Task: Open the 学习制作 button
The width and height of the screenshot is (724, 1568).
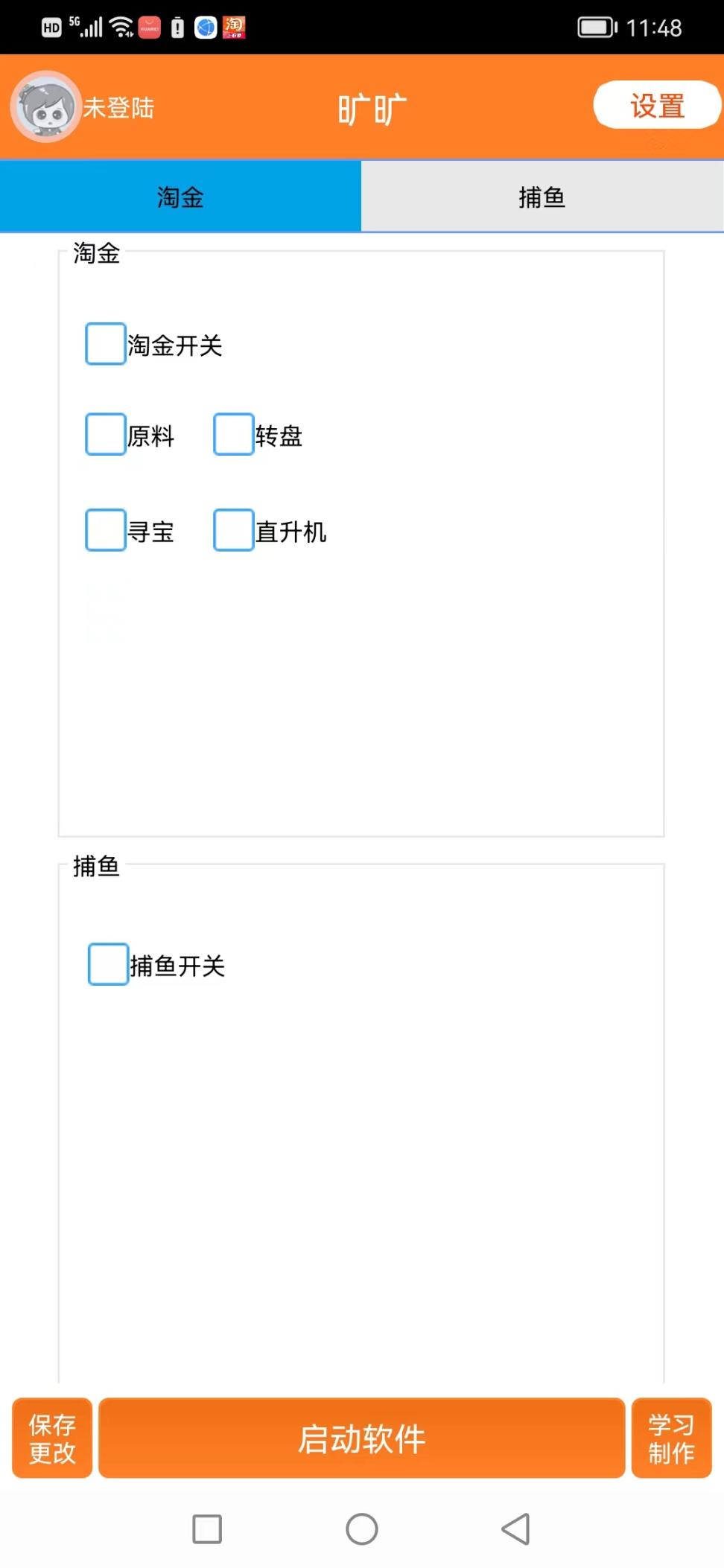Action: [671, 1438]
